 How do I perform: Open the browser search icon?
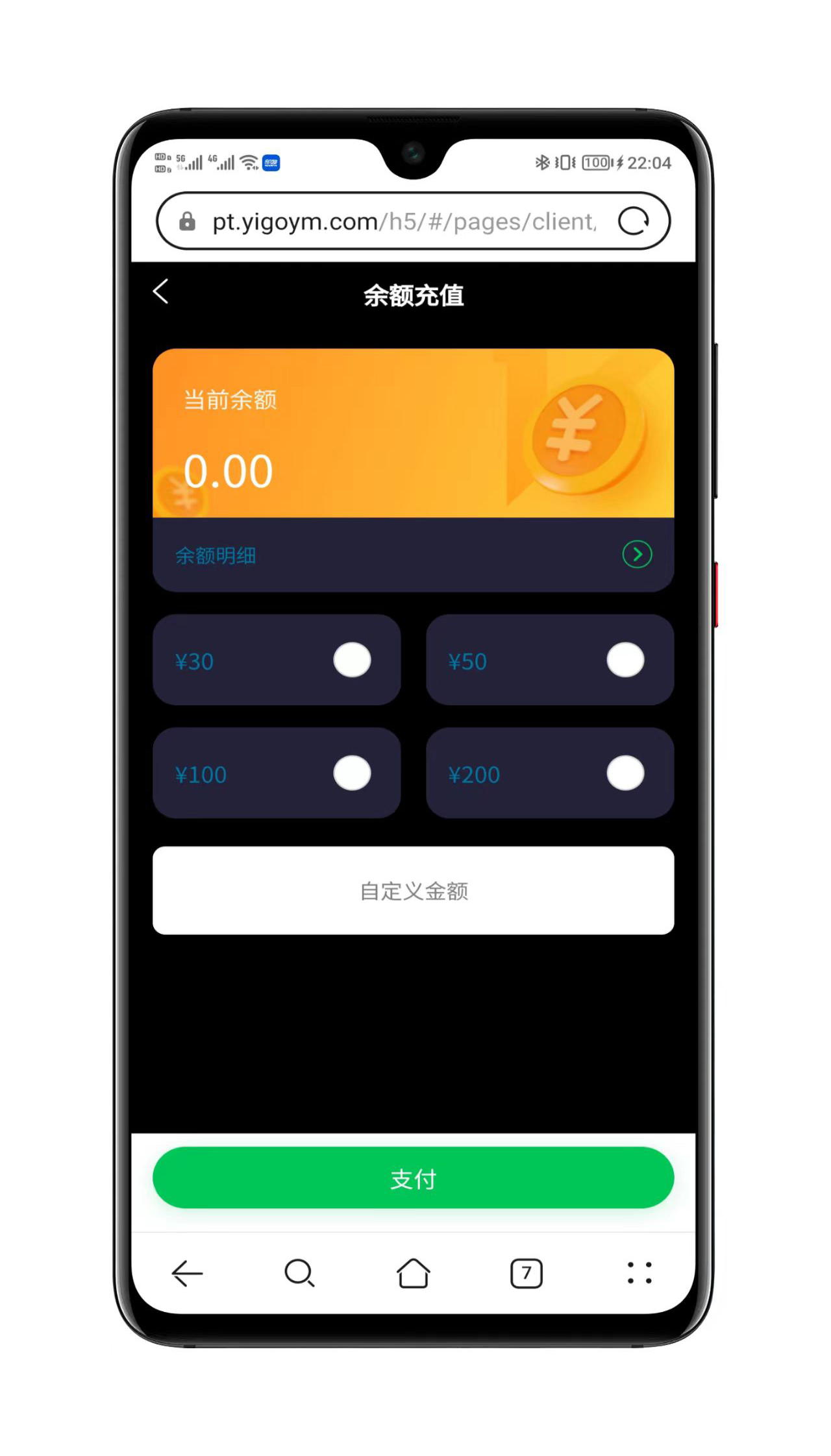pyautogui.click(x=299, y=1273)
